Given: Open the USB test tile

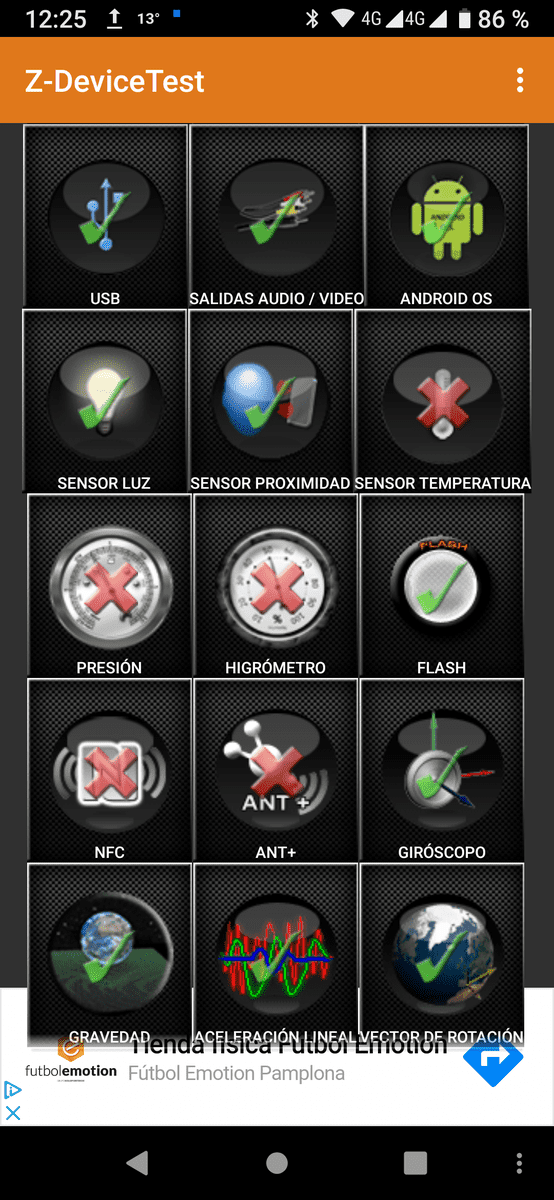Looking at the screenshot, I should pyautogui.click(x=105, y=216).
